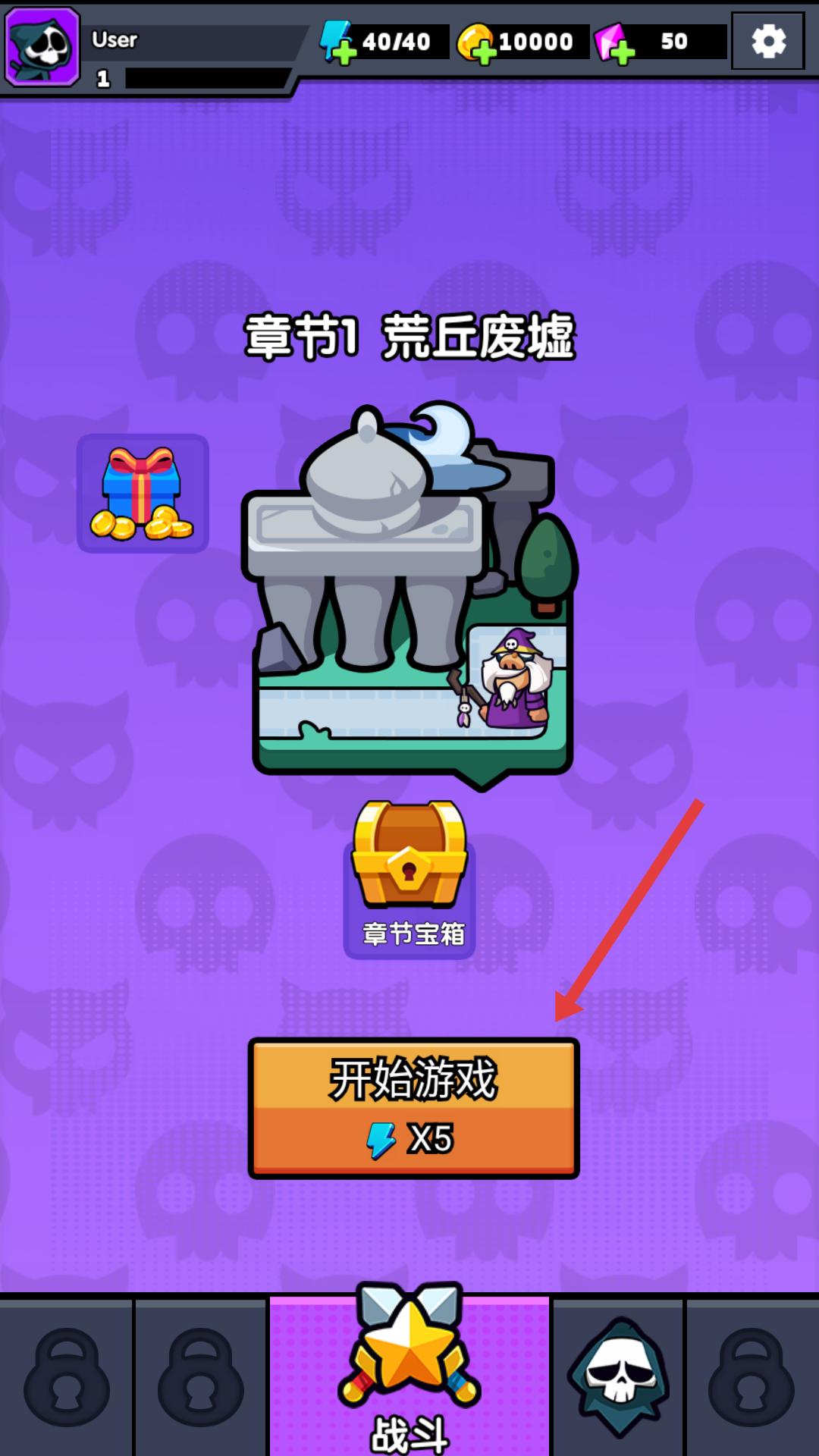Tap the user avatar profile

42,47
